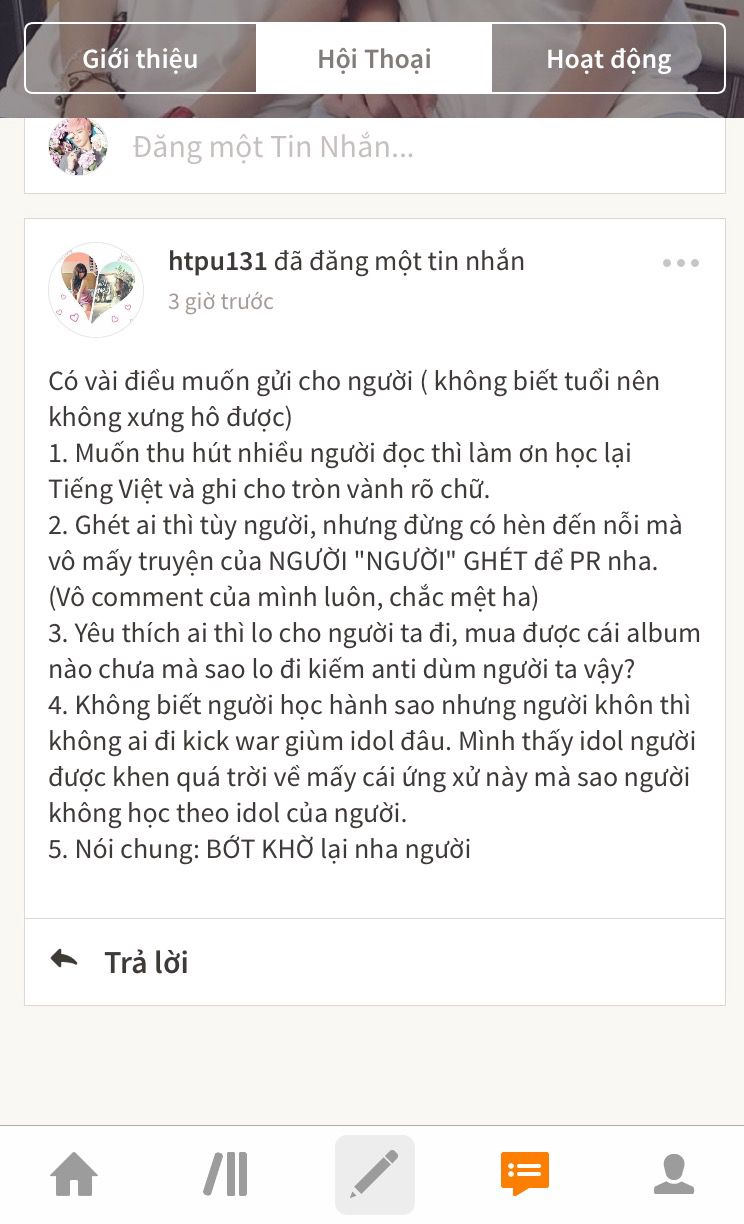
Task: Open htpu131's profile avatar
Action: (x=96, y=289)
